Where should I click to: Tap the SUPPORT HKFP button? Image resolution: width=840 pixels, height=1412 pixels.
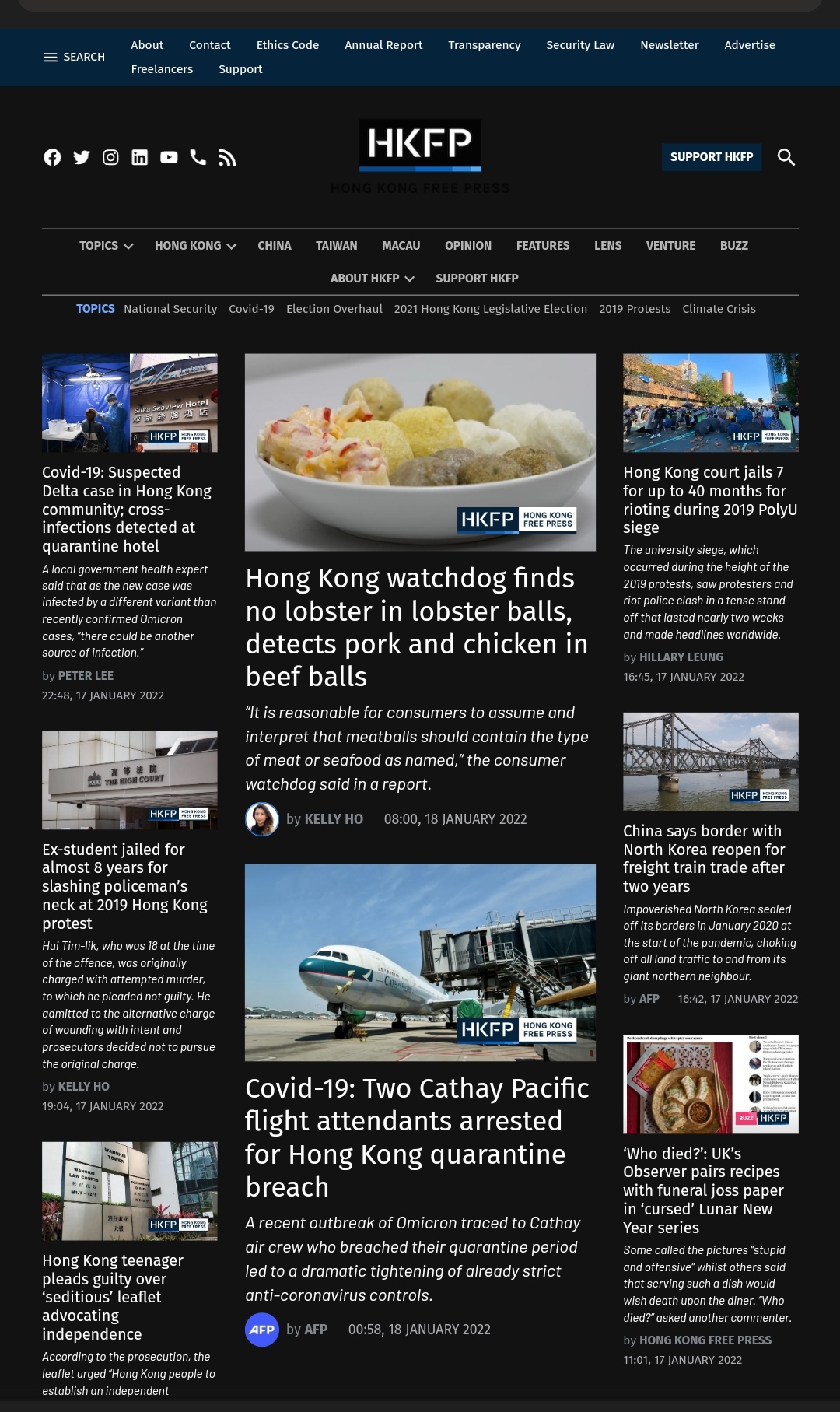pos(711,157)
